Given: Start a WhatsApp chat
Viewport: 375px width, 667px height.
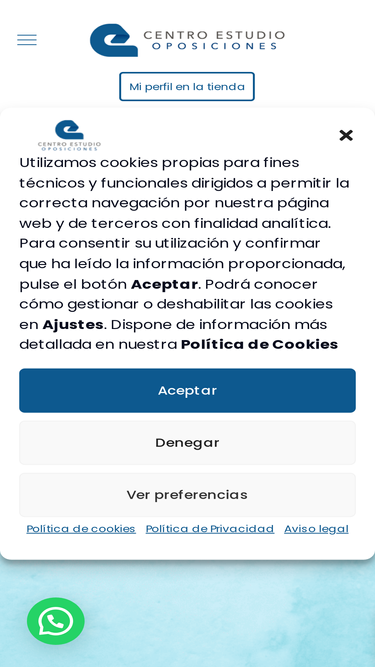Looking at the screenshot, I should 56,621.
